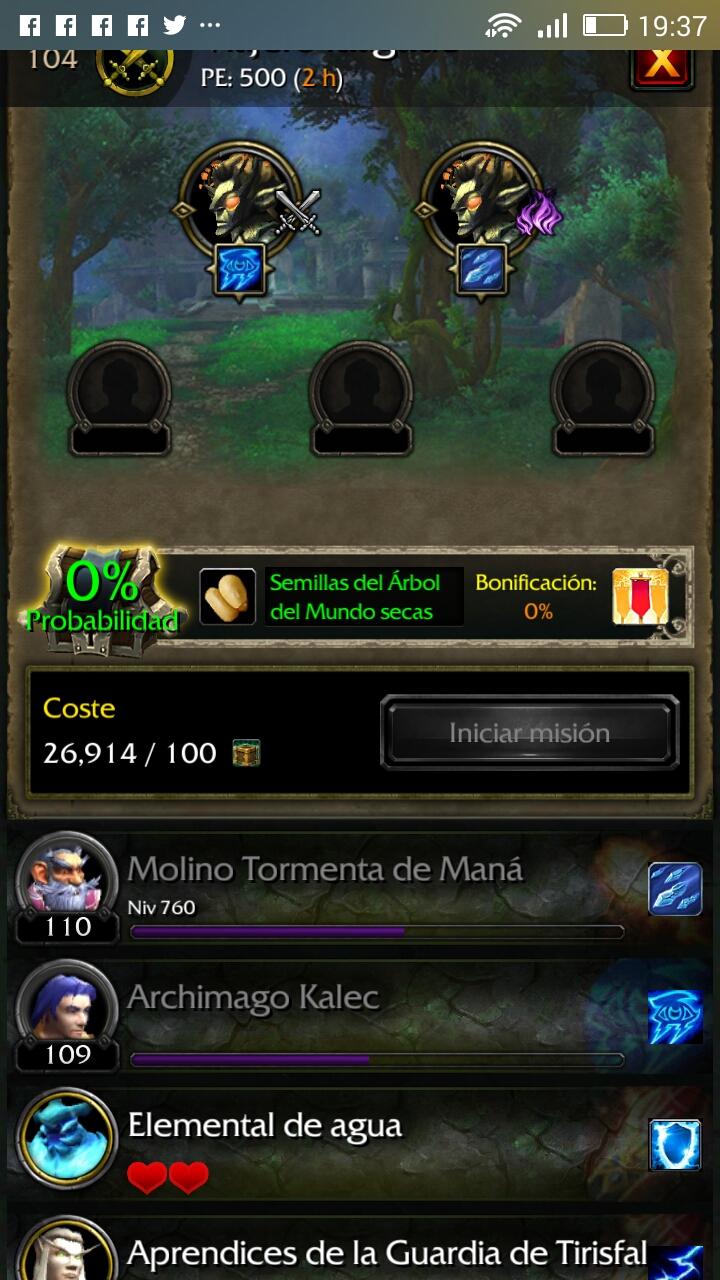The image size is (720, 1280).
Task: Open the Semillas del Árbol del Mundo reward
Action: click(x=228, y=597)
